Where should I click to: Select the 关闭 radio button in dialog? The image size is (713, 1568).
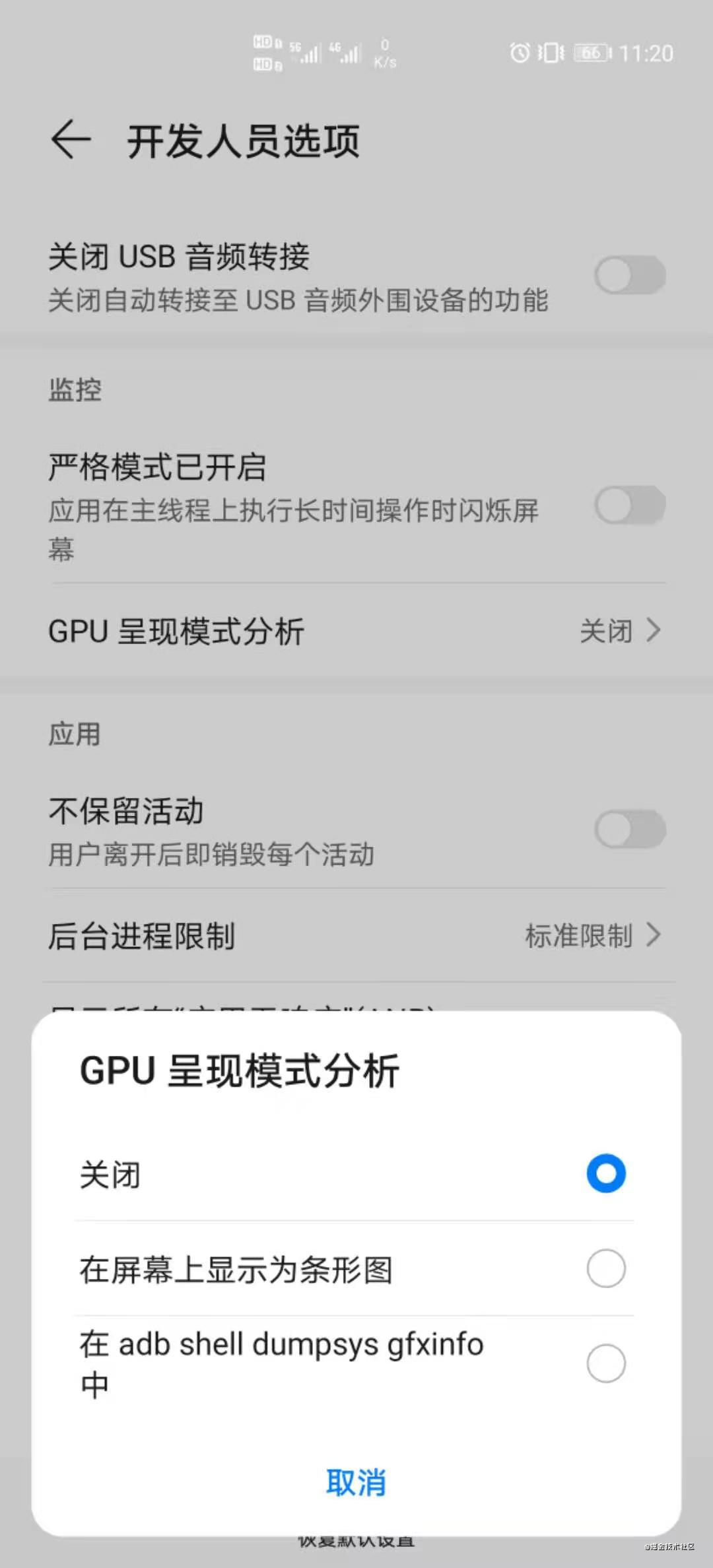coord(605,1174)
